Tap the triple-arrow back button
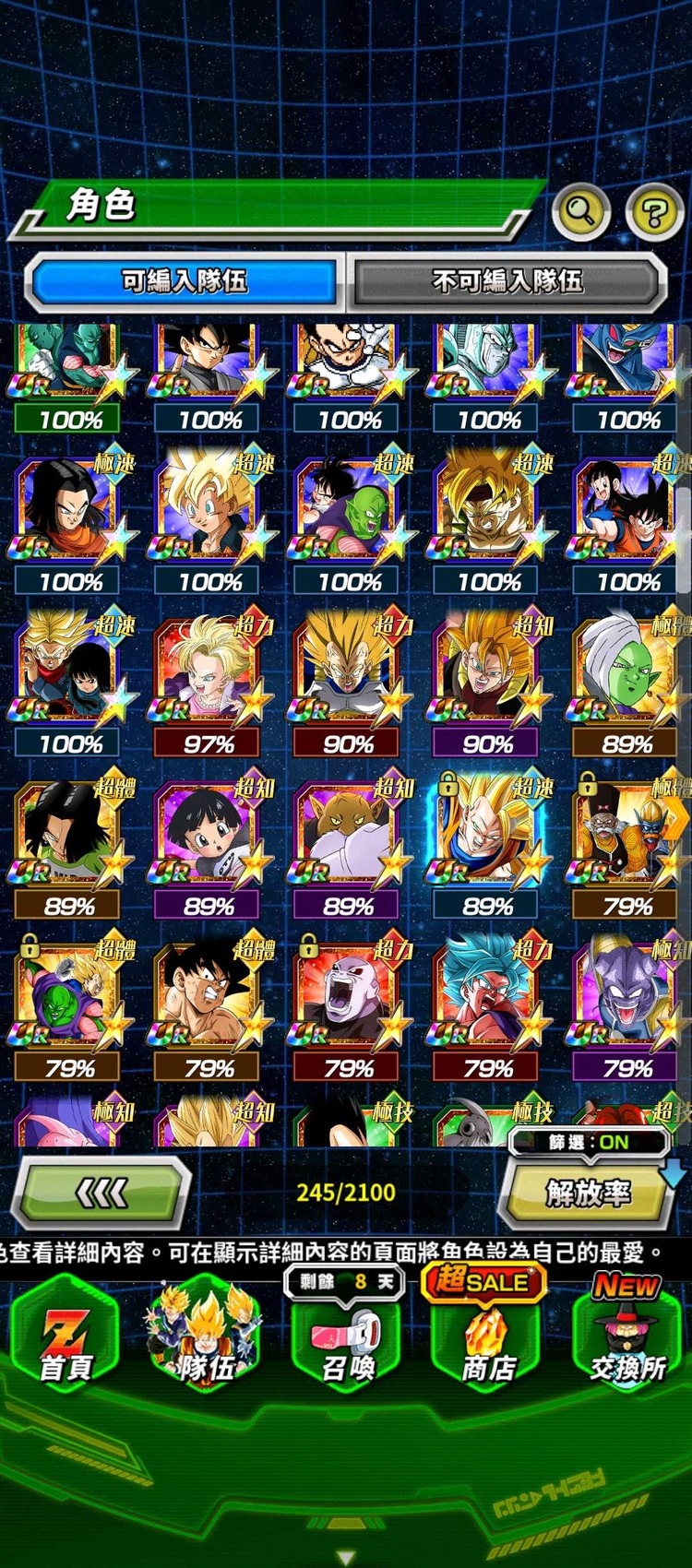Screen dimensions: 692x1568 pos(101,1194)
